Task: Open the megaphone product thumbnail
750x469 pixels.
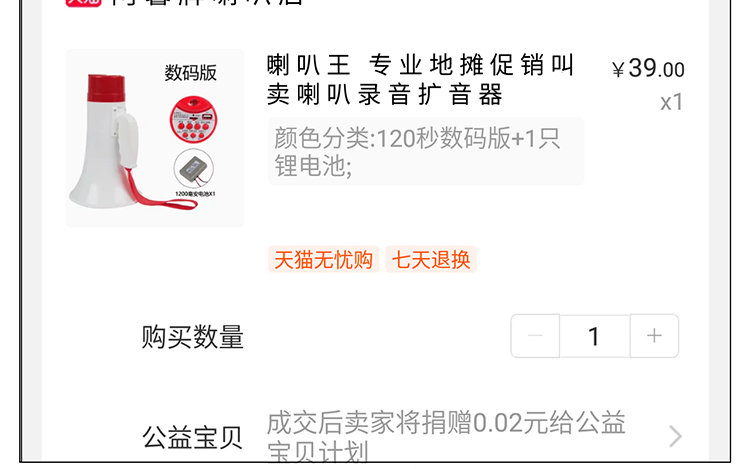Action: [155, 138]
